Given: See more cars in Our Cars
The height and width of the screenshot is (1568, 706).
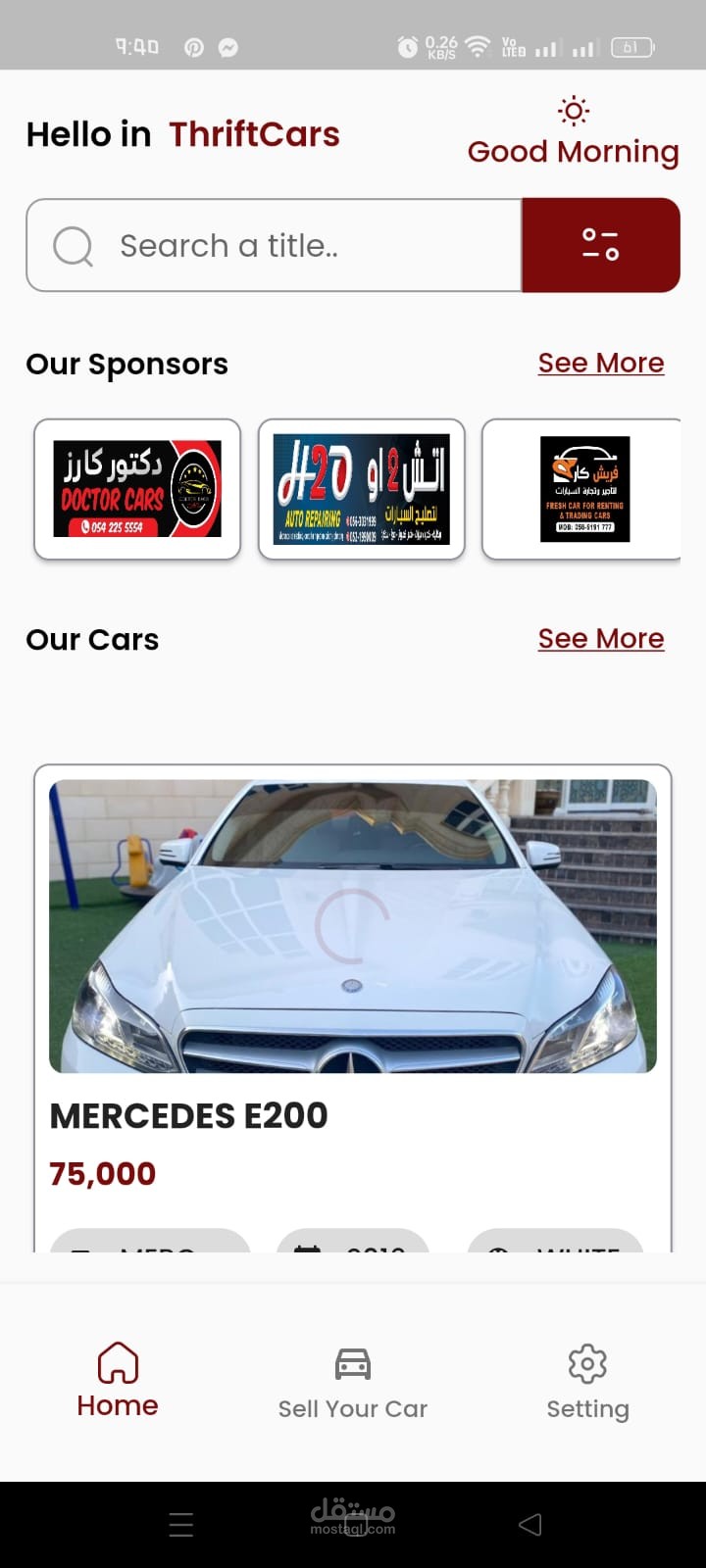Looking at the screenshot, I should pos(600,639).
